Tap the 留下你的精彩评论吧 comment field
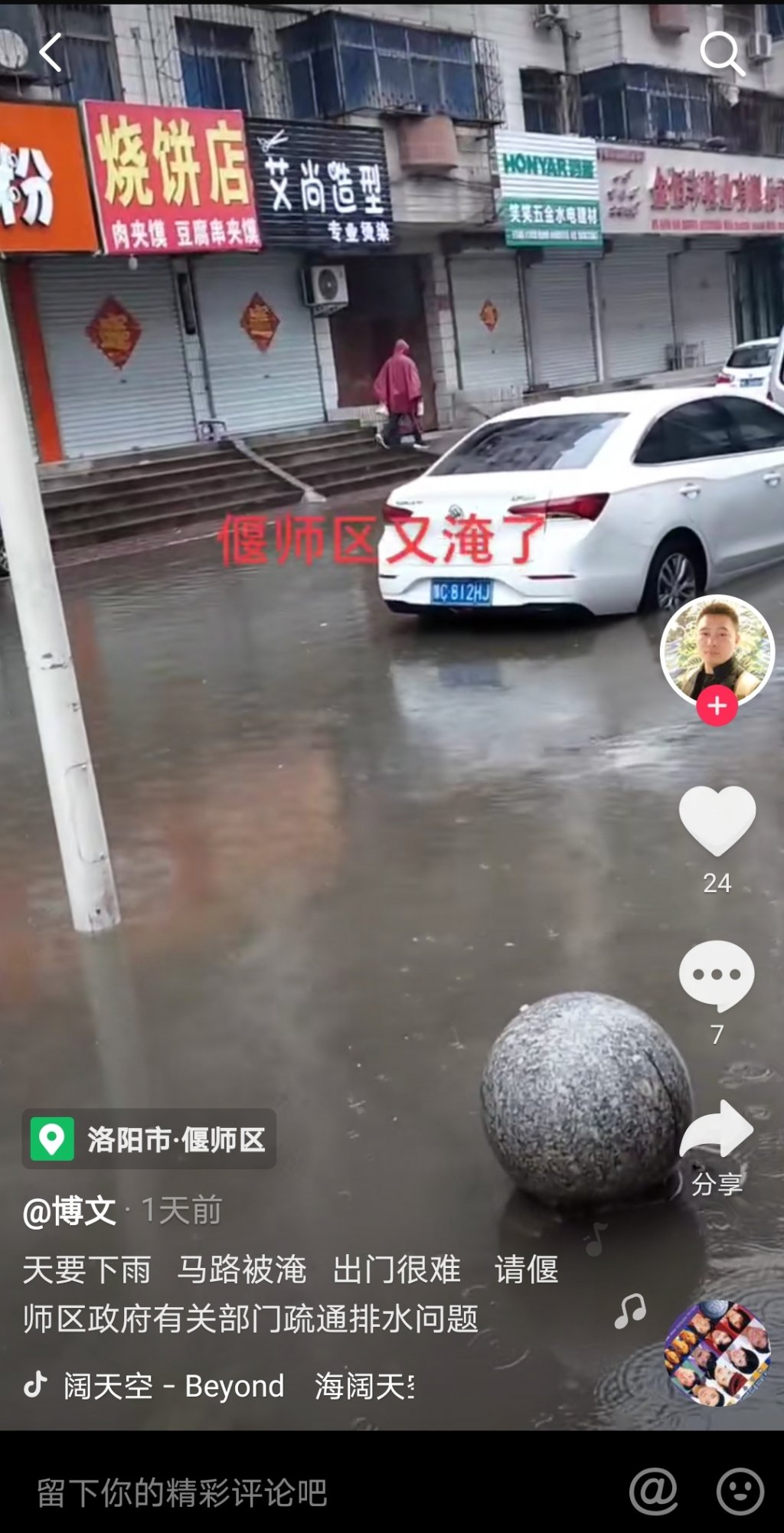Image resolution: width=784 pixels, height=1533 pixels. tap(182, 1492)
